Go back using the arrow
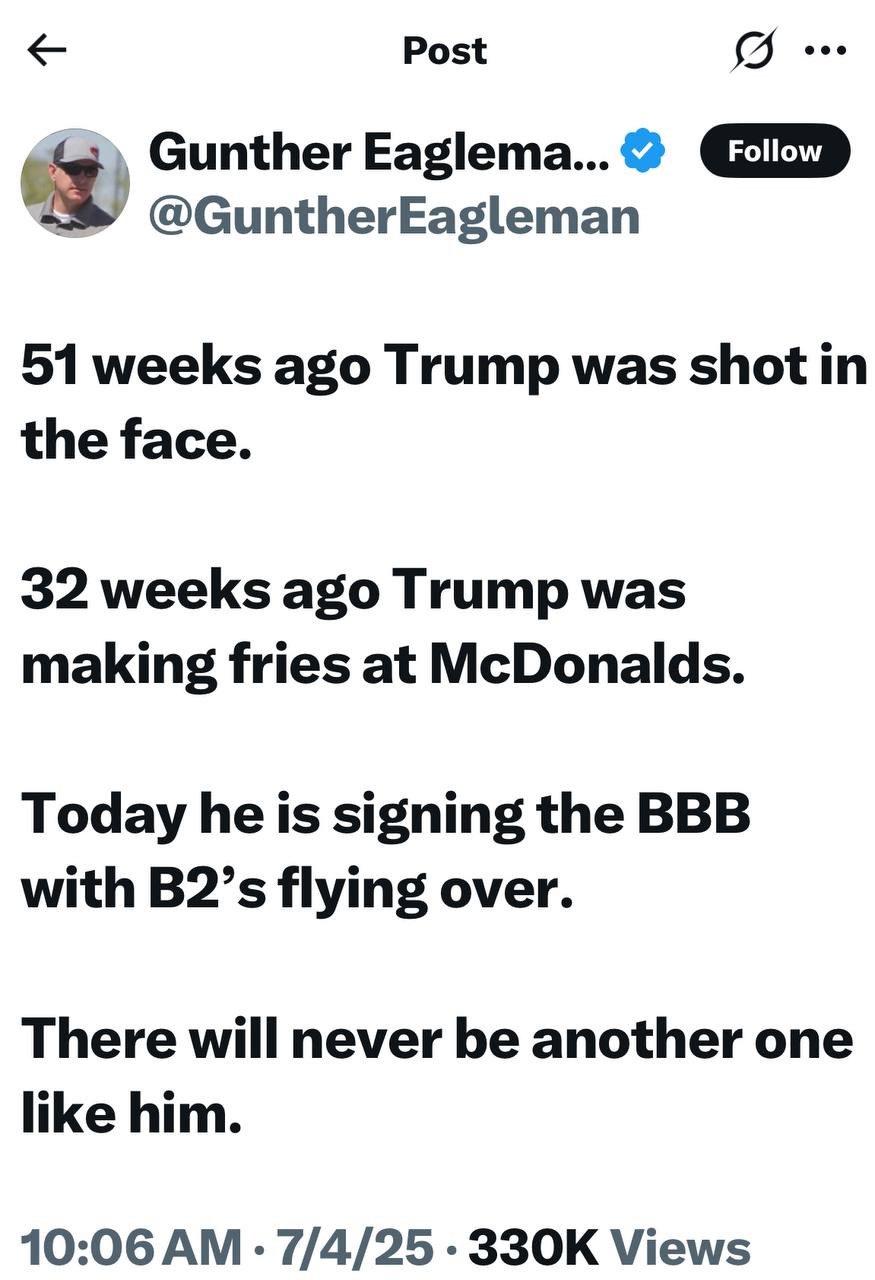The image size is (875, 1280). [47, 50]
